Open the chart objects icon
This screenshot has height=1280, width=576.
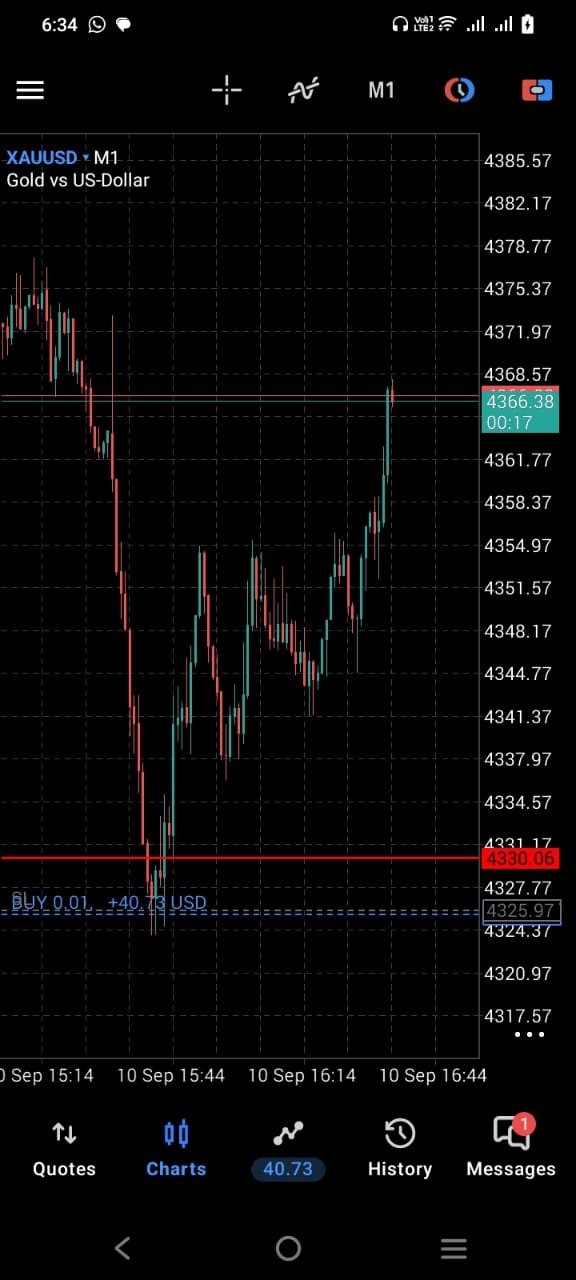pyautogui.click(x=459, y=91)
